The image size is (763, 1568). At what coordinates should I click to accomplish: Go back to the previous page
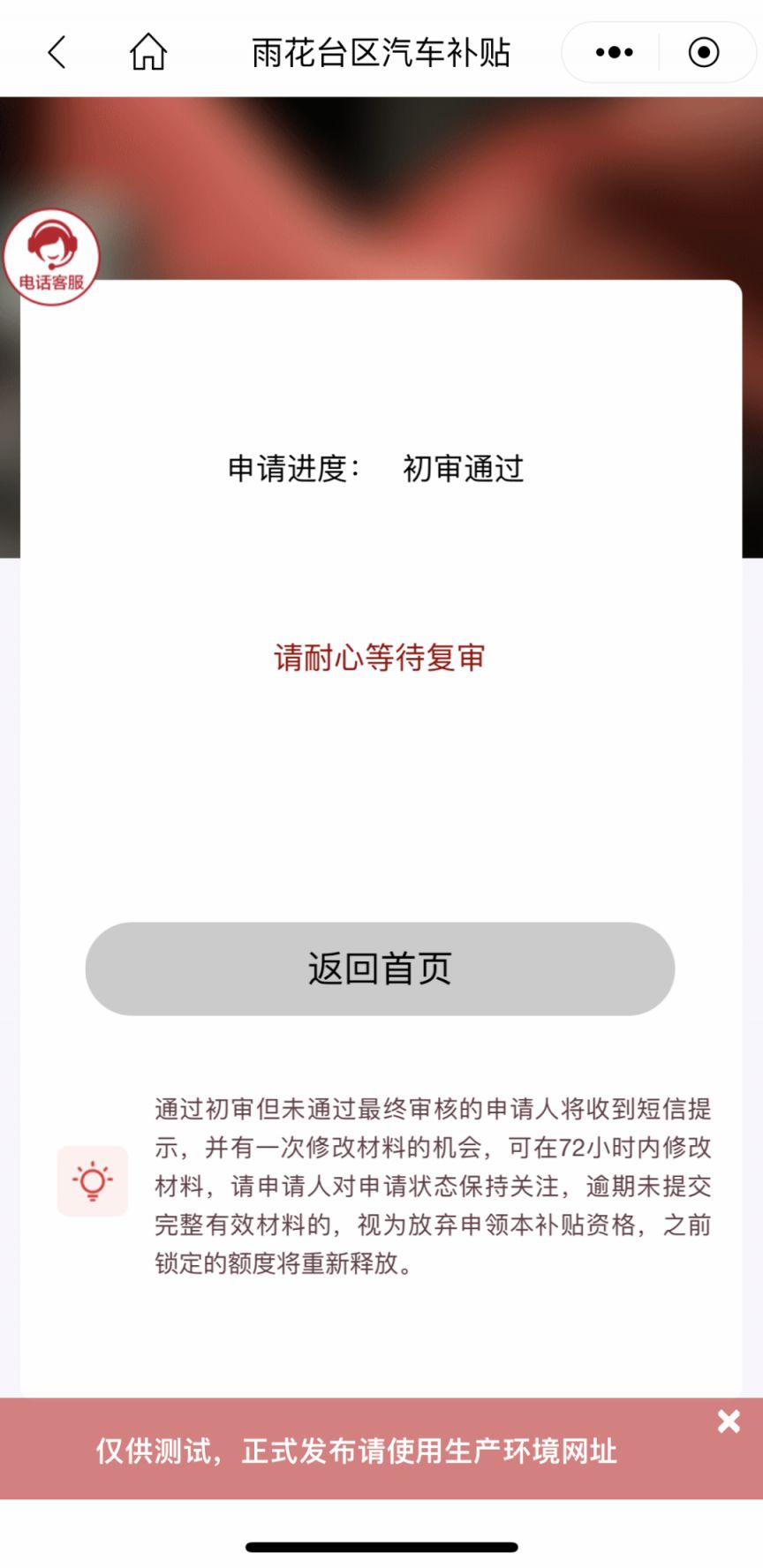click(x=57, y=52)
